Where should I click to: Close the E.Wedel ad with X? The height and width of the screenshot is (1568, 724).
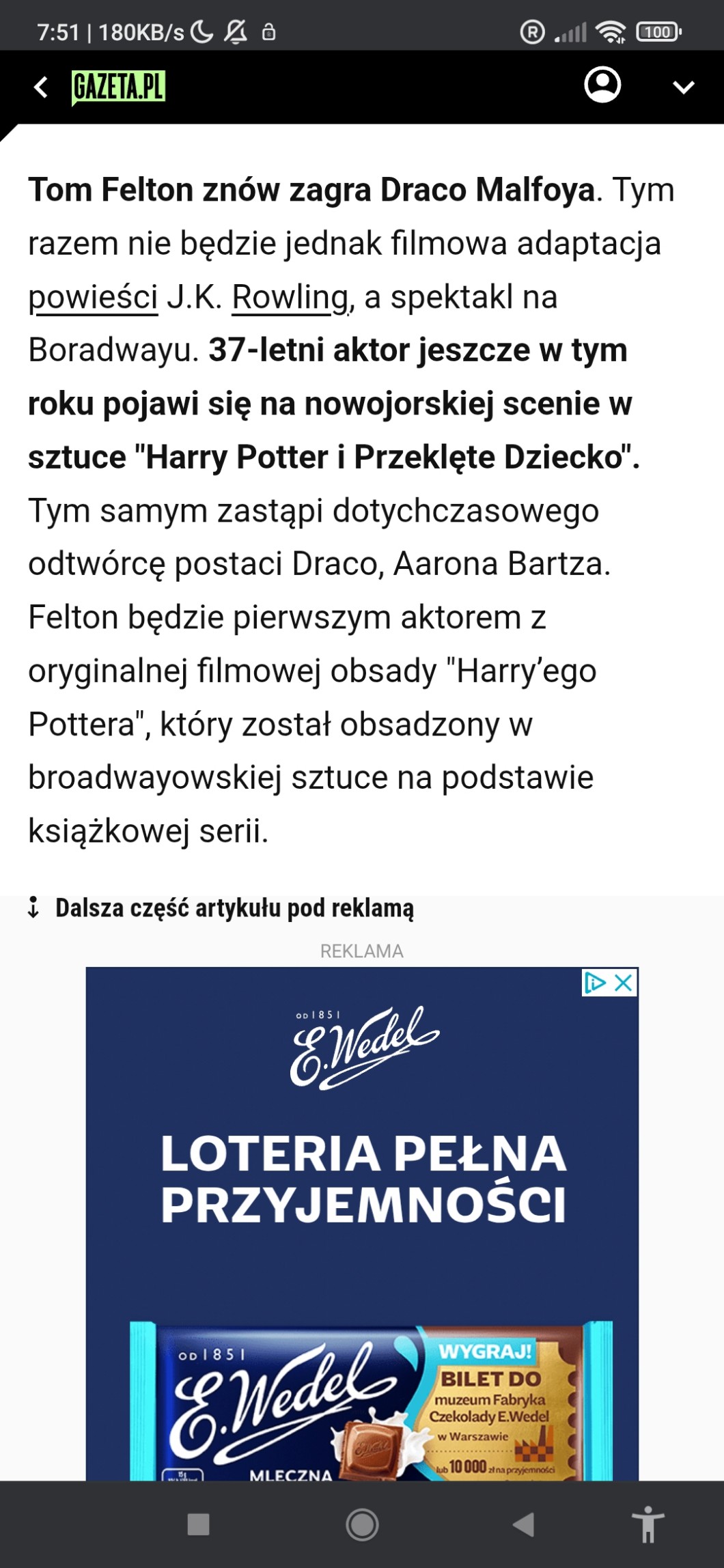click(x=624, y=983)
